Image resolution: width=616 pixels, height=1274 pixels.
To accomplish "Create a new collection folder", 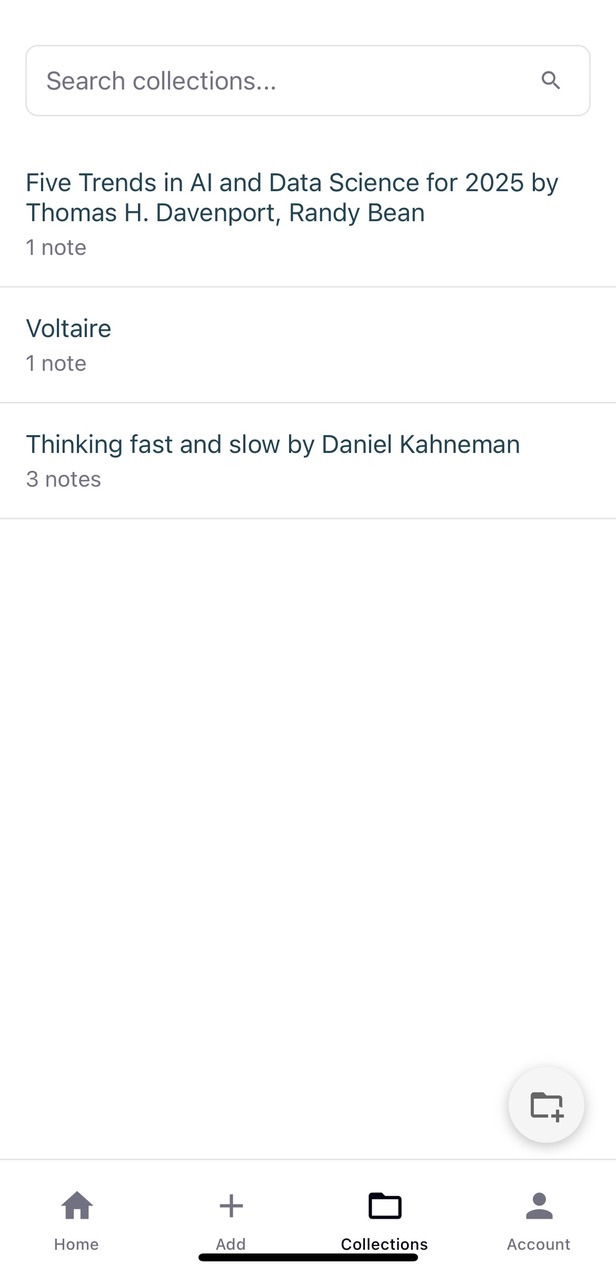I will tap(546, 1105).
